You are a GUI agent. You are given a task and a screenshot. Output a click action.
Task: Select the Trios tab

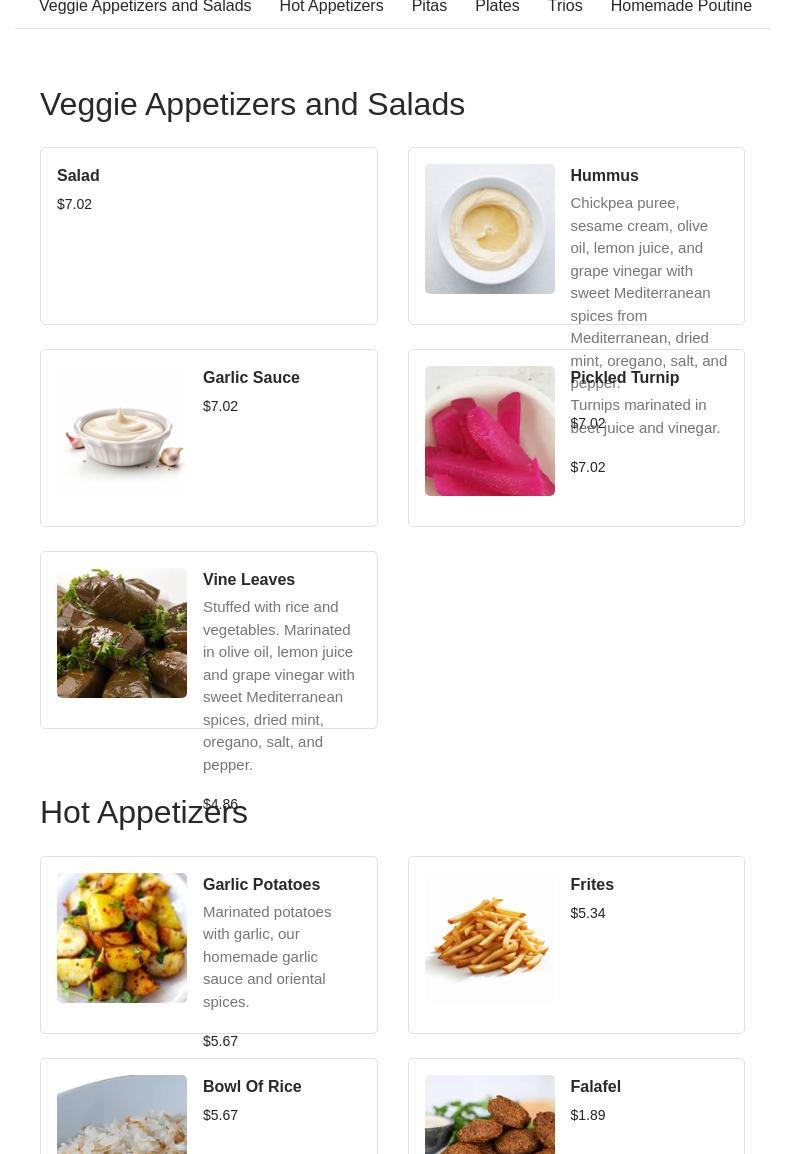pyautogui.click(x=565, y=7)
